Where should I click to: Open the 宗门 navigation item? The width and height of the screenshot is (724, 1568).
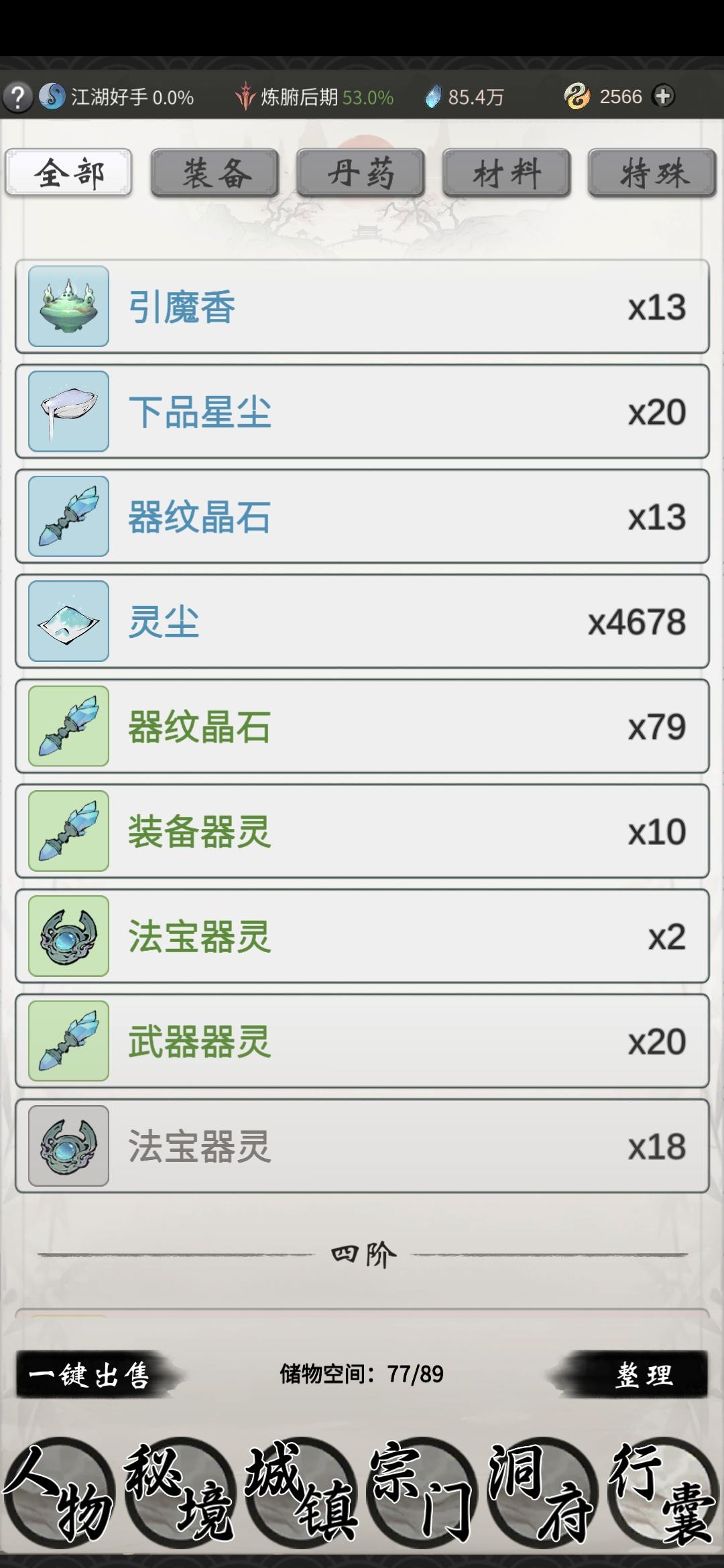[x=421, y=1493]
